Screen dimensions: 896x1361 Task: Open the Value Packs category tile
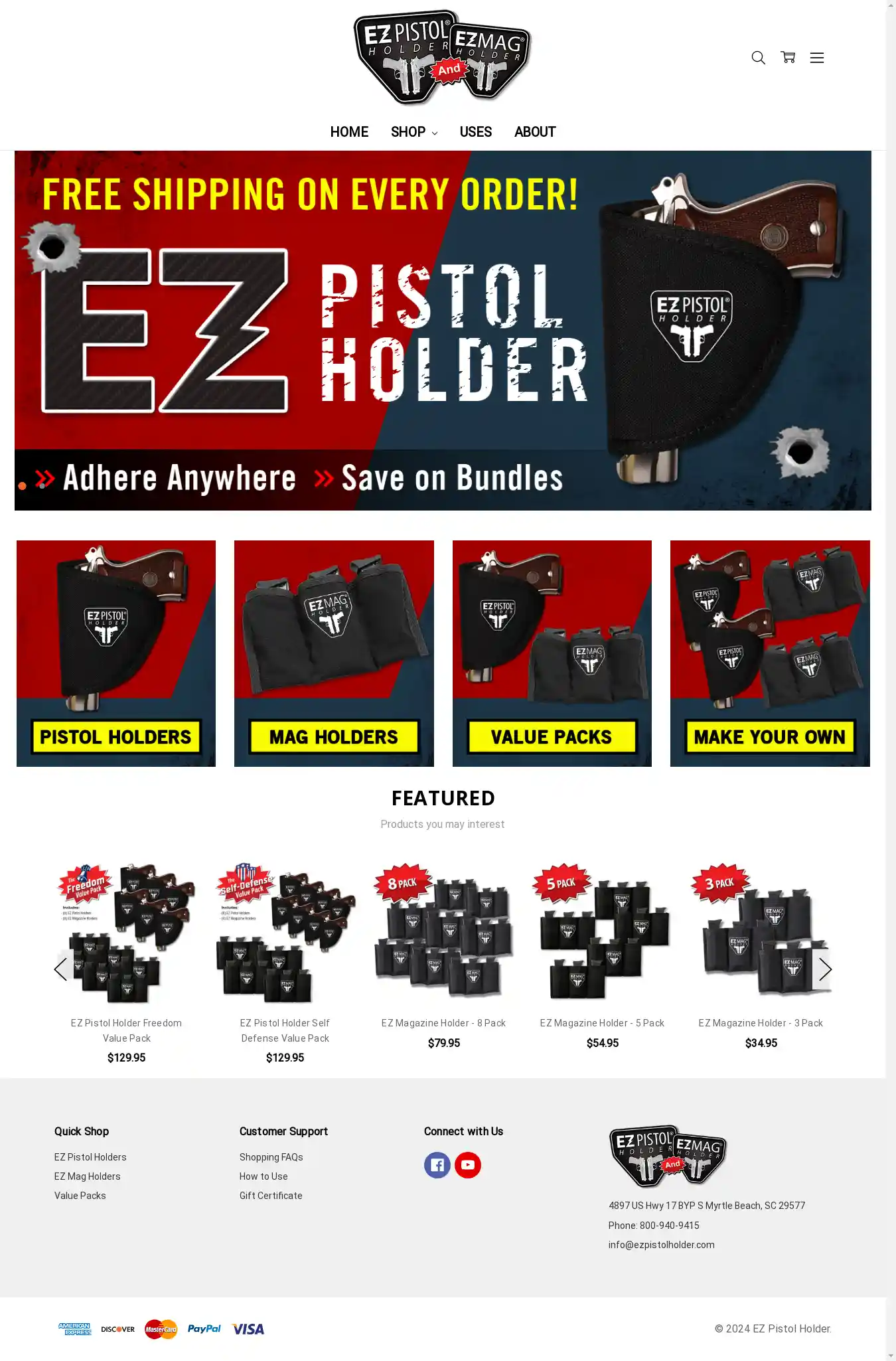(x=552, y=653)
